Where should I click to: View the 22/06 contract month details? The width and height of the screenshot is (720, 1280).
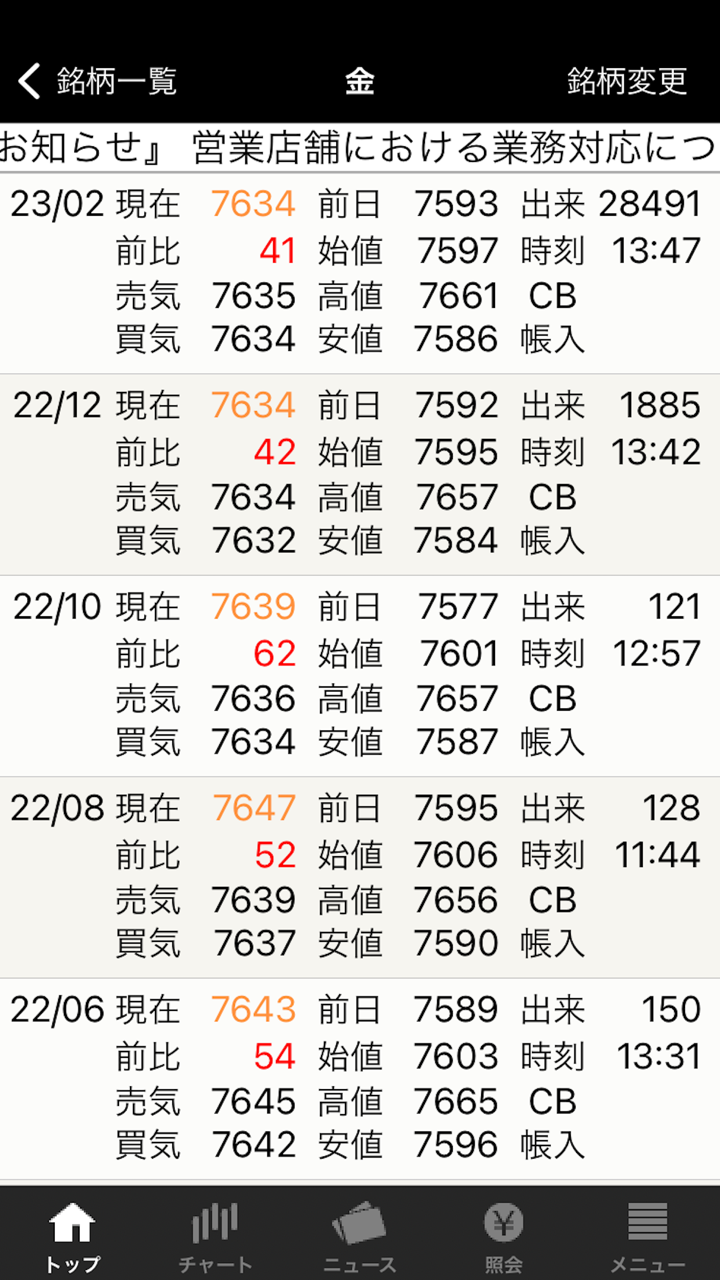(x=360, y=1078)
